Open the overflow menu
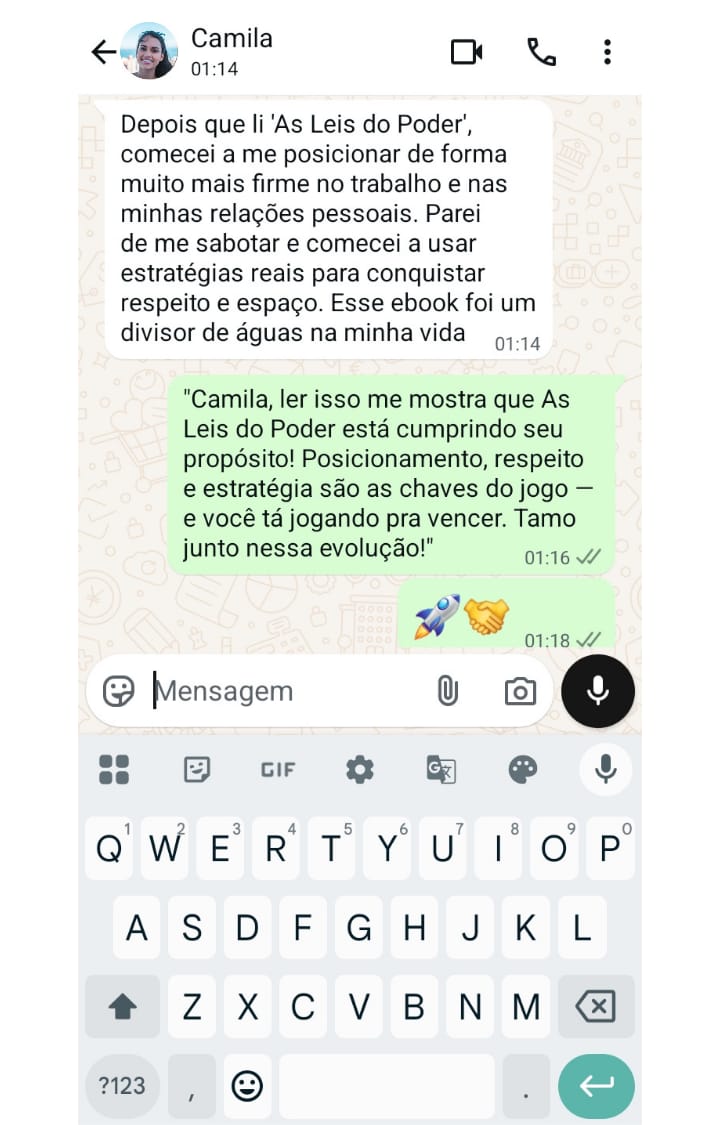Image resolution: width=705 pixels, height=1125 pixels. [x=607, y=52]
